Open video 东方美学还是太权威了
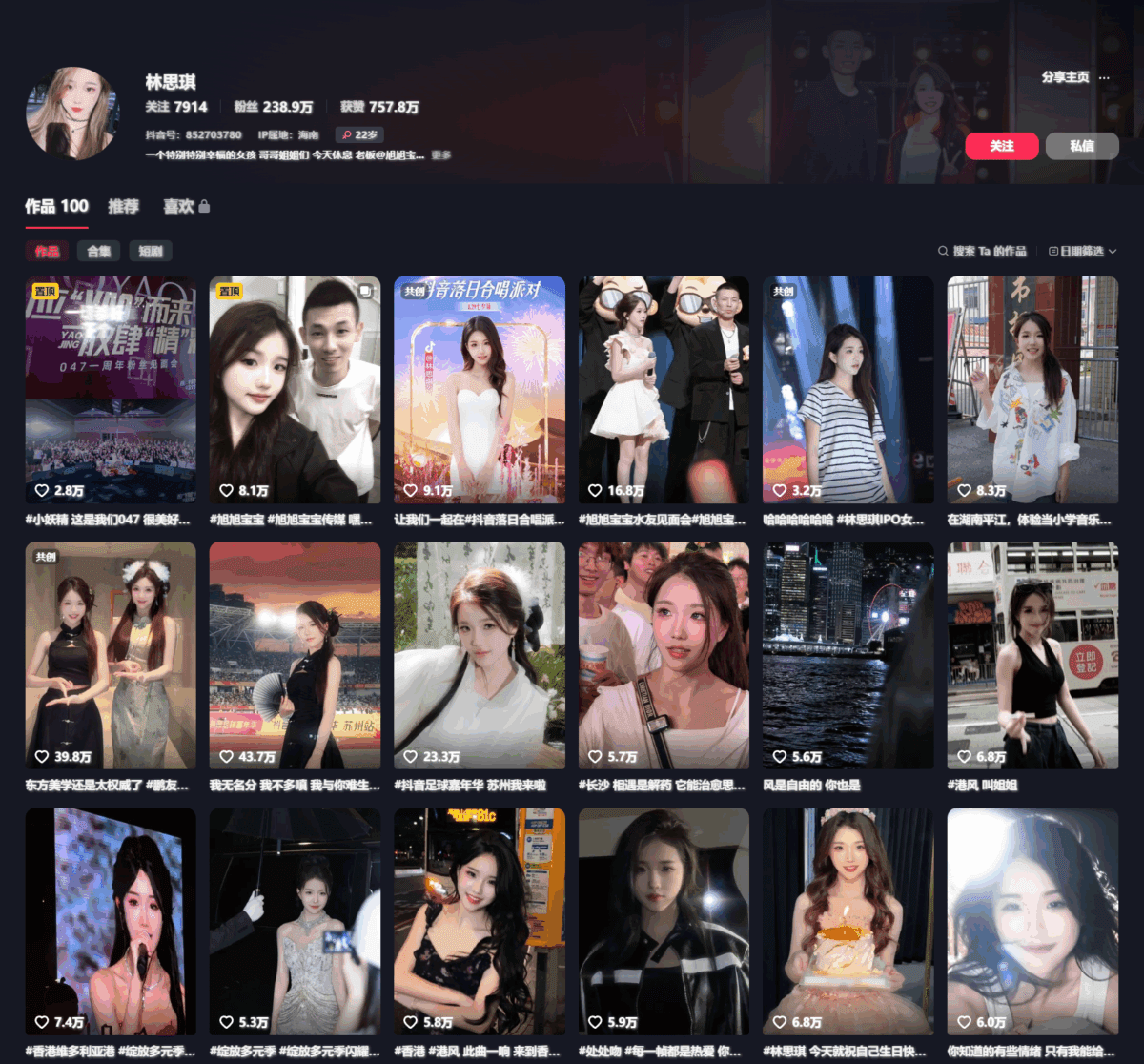 [x=111, y=655]
